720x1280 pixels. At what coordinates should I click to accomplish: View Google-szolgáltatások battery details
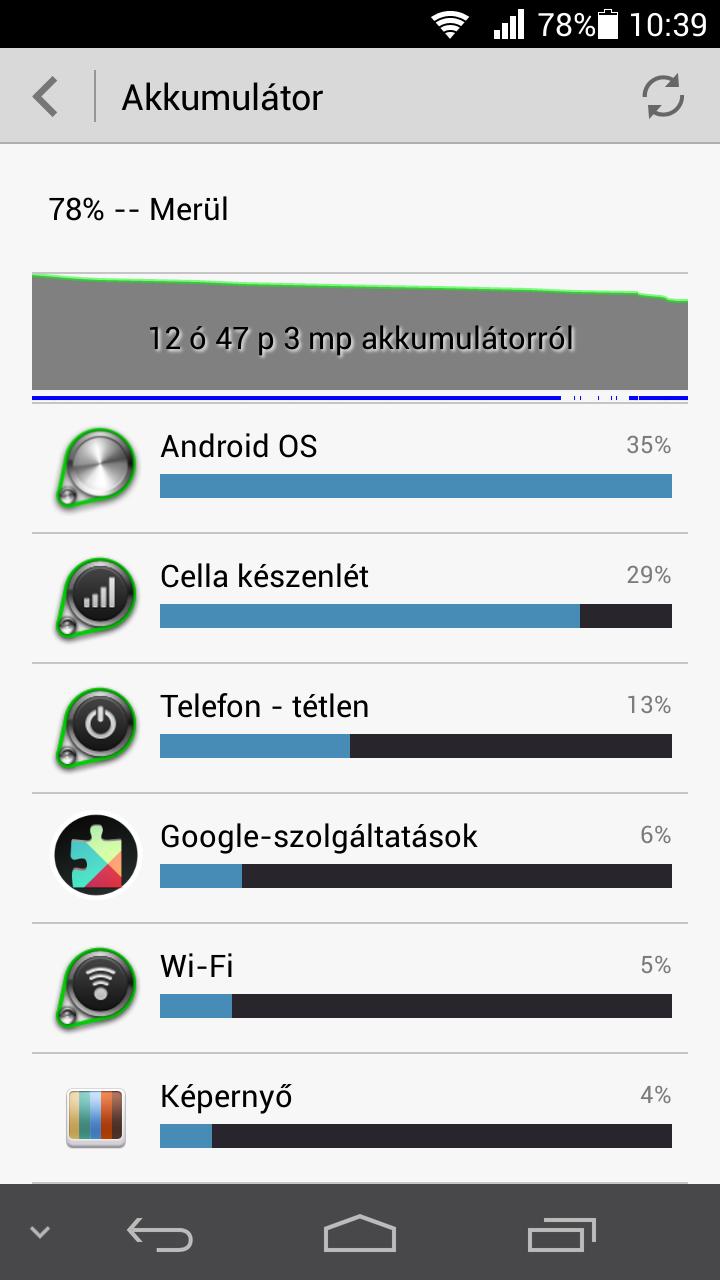[x=360, y=858]
